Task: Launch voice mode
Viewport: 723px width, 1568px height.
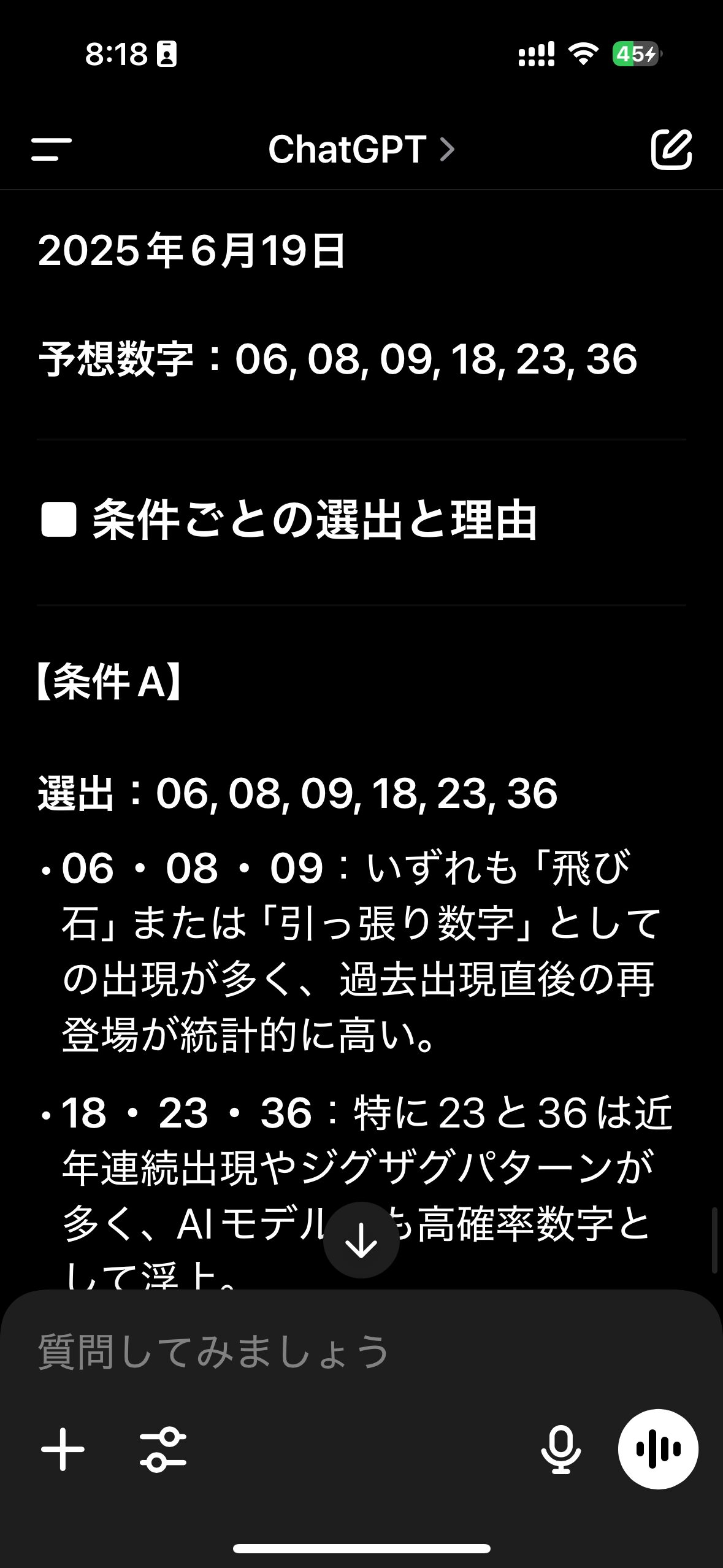Action: [x=658, y=1449]
